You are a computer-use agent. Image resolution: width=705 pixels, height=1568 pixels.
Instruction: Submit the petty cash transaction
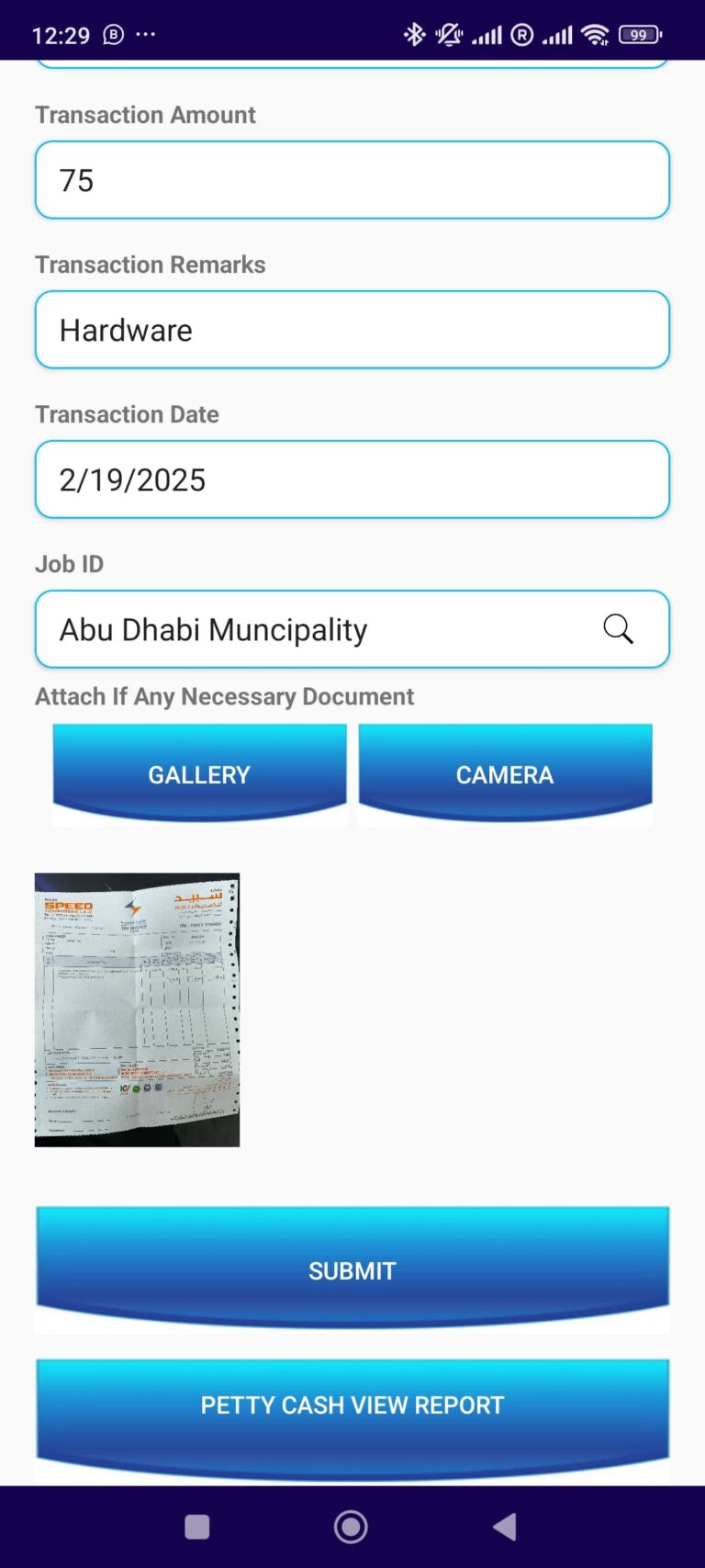click(352, 1269)
